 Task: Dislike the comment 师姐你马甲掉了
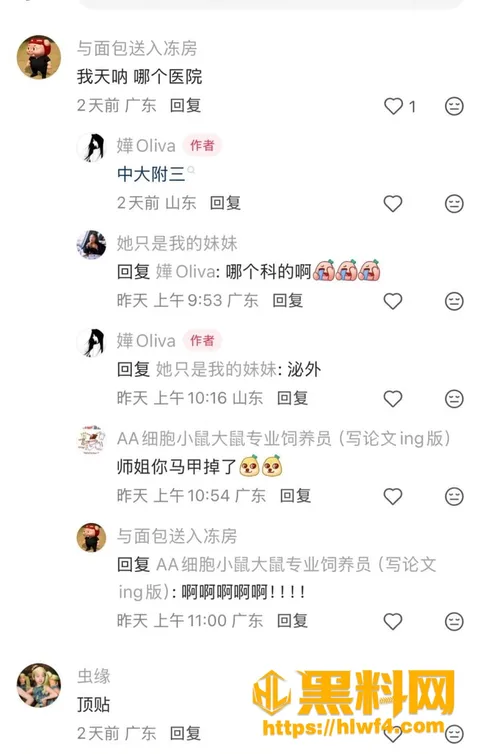454,496
